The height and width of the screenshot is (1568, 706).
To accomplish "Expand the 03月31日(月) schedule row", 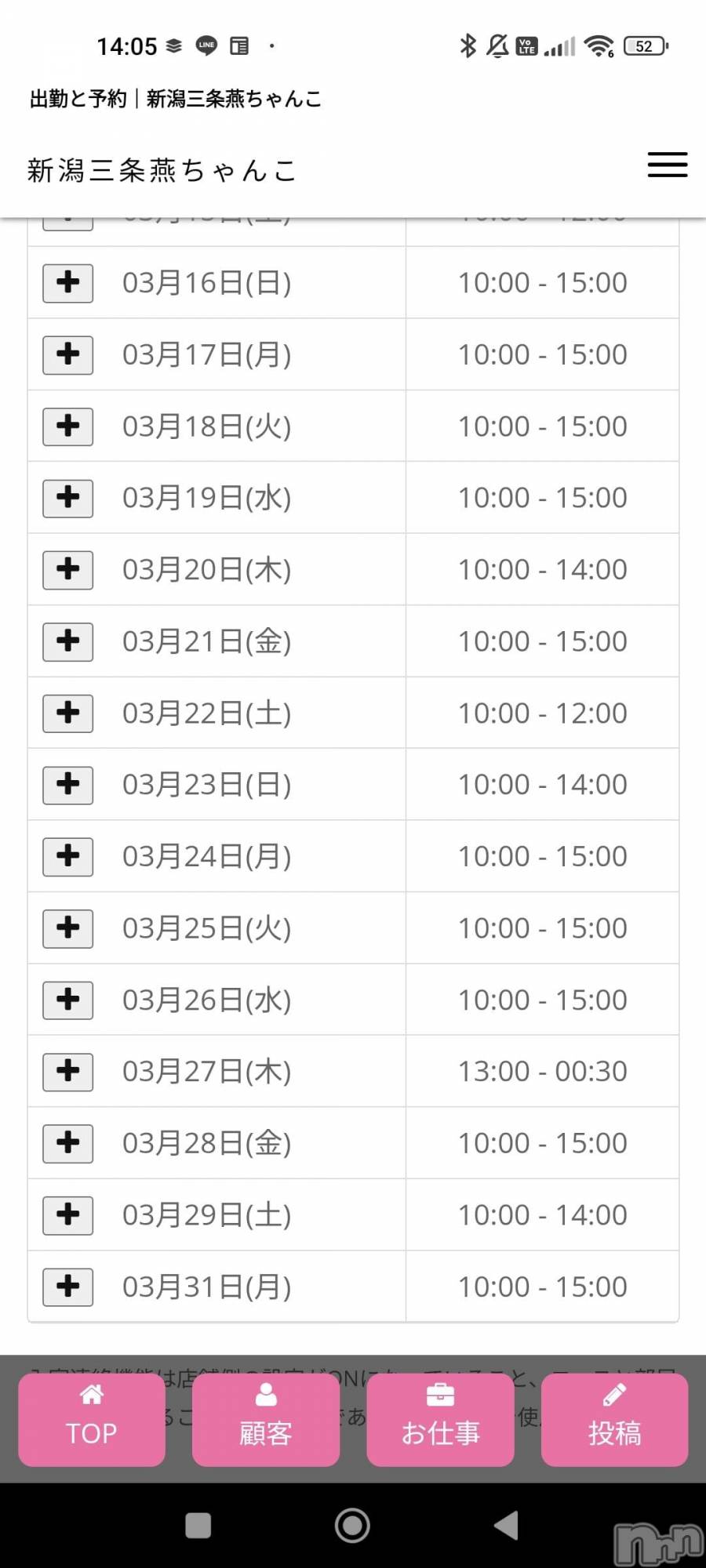I will [68, 1287].
